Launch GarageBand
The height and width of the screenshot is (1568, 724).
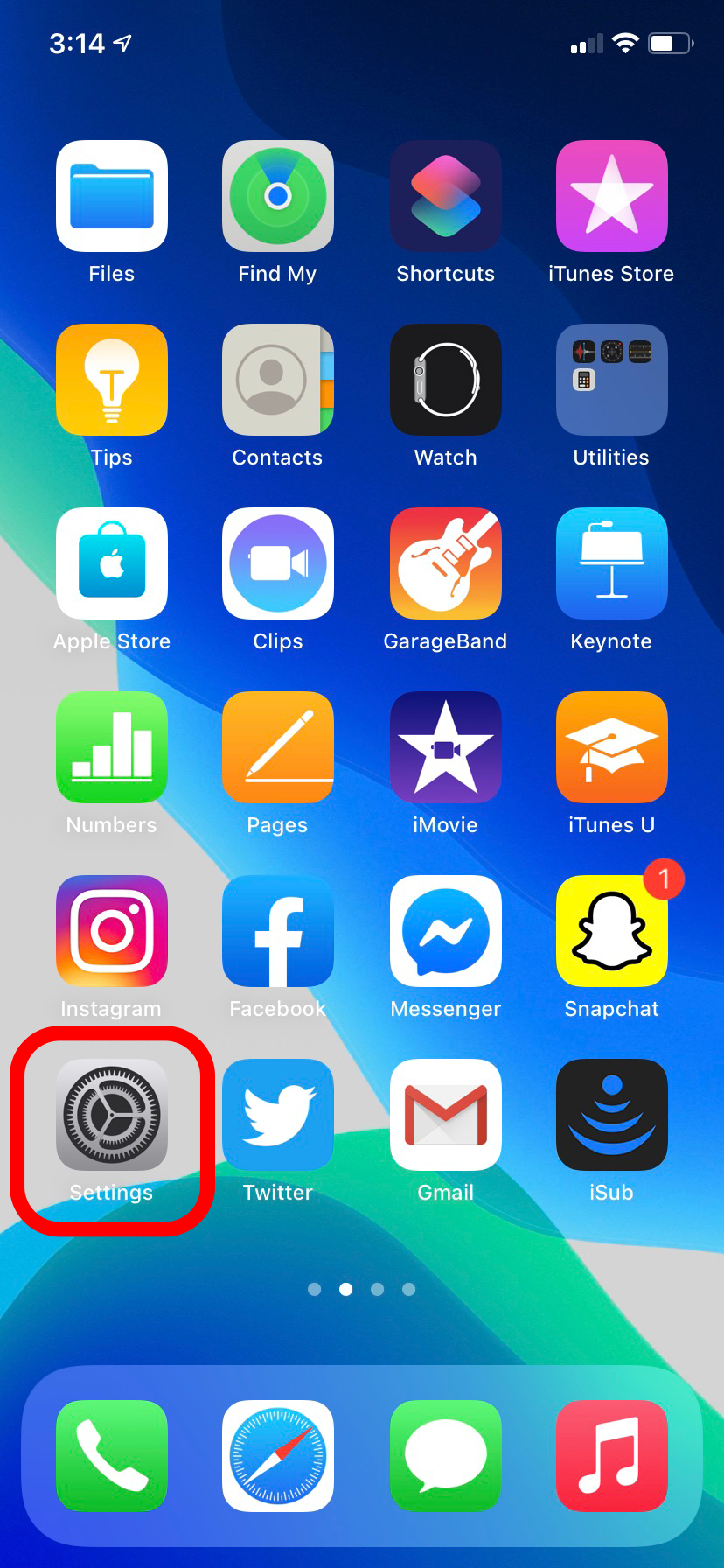point(445,563)
